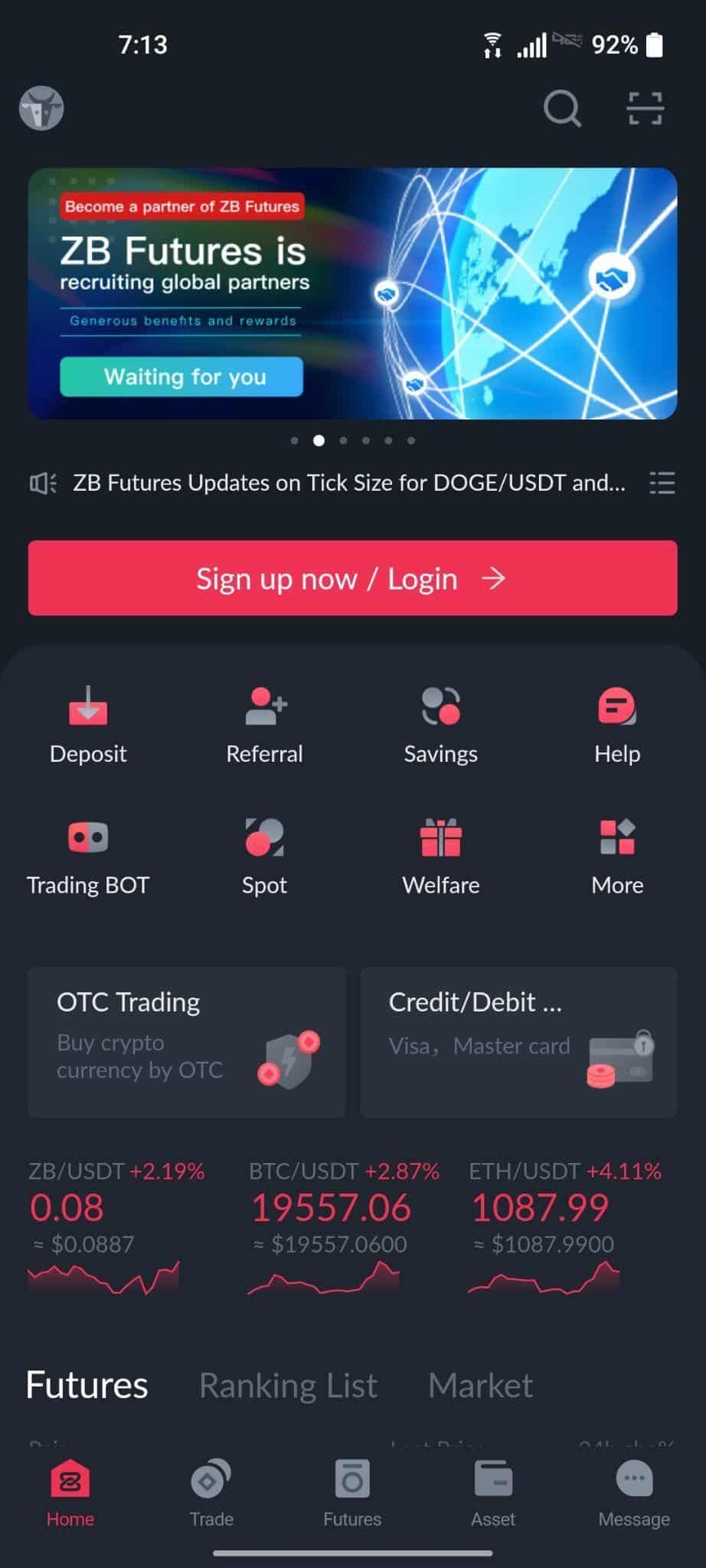Viewport: 706px width, 1568px height.
Task: Open the QR scan icon
Action: point(645,109)
